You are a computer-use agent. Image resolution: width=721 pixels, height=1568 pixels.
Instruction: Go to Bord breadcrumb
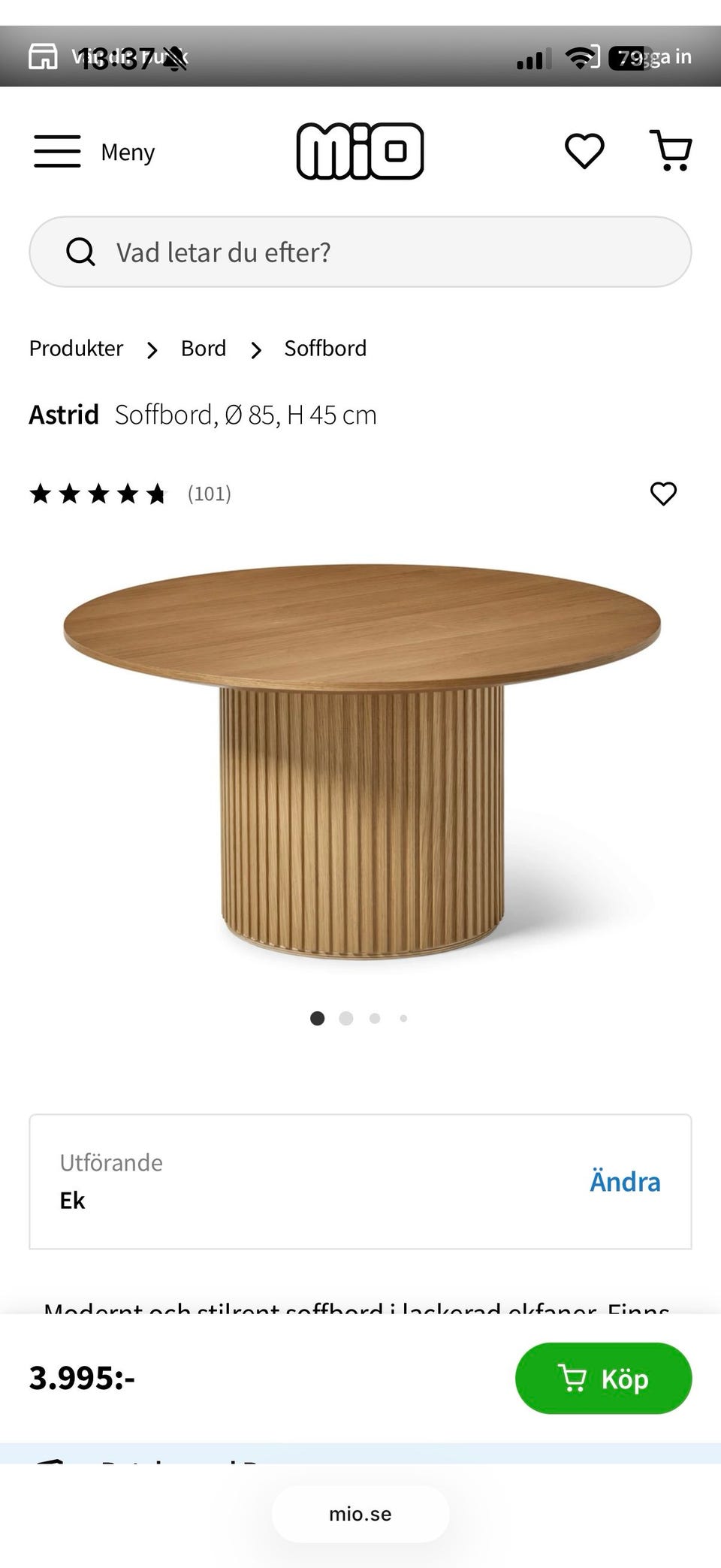click(x=204, y=349)
